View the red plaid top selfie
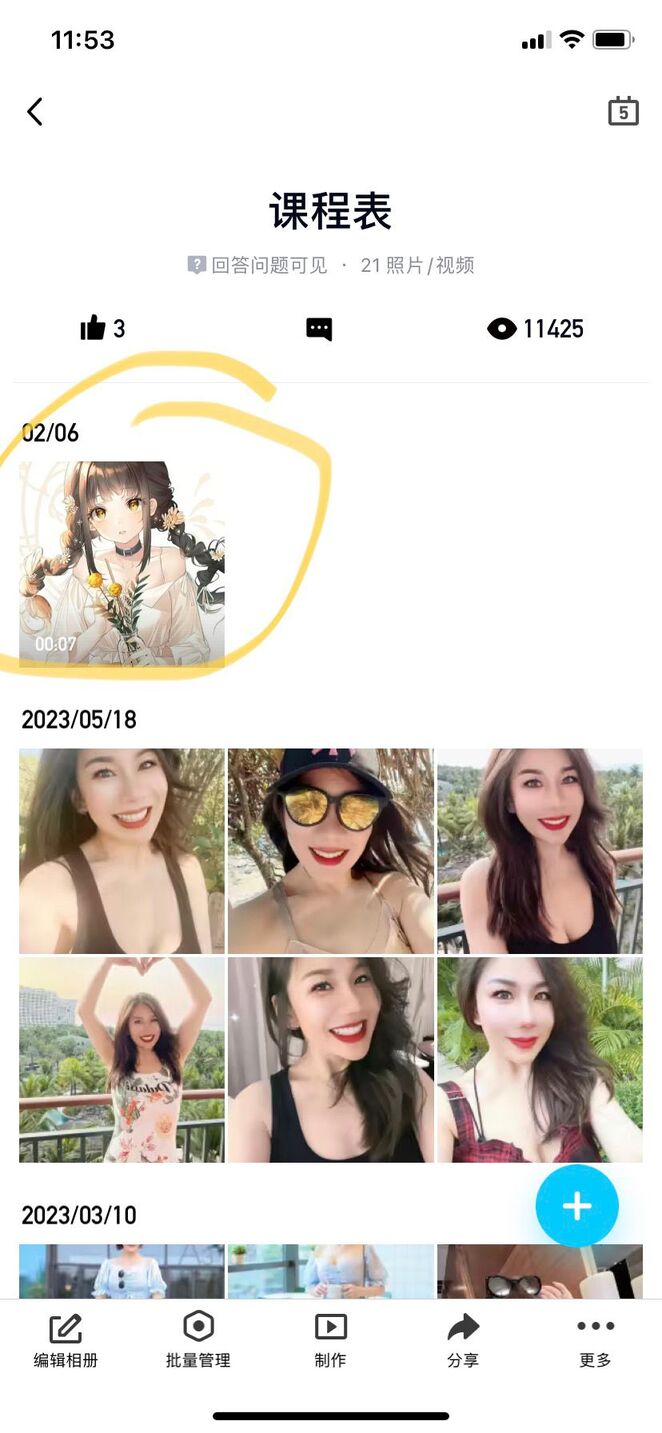The height and width of the screenshot is (1433, 662). click(x=540, y=1059)
